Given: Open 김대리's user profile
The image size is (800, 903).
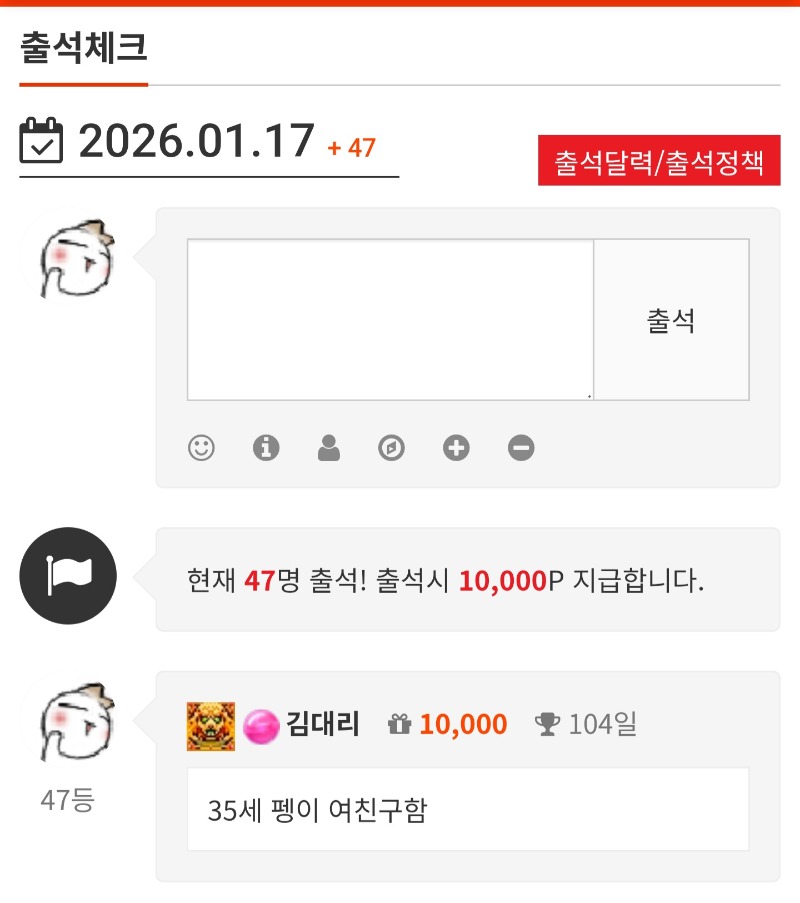Looking at the screenshot, I should [x=322, y=724].
